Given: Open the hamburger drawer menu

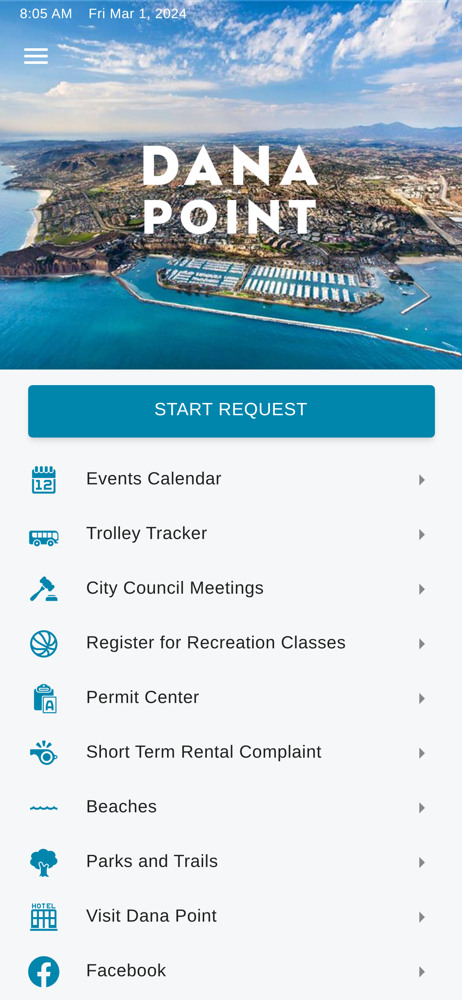Looking at the screenshot, I should pos(36,56).
